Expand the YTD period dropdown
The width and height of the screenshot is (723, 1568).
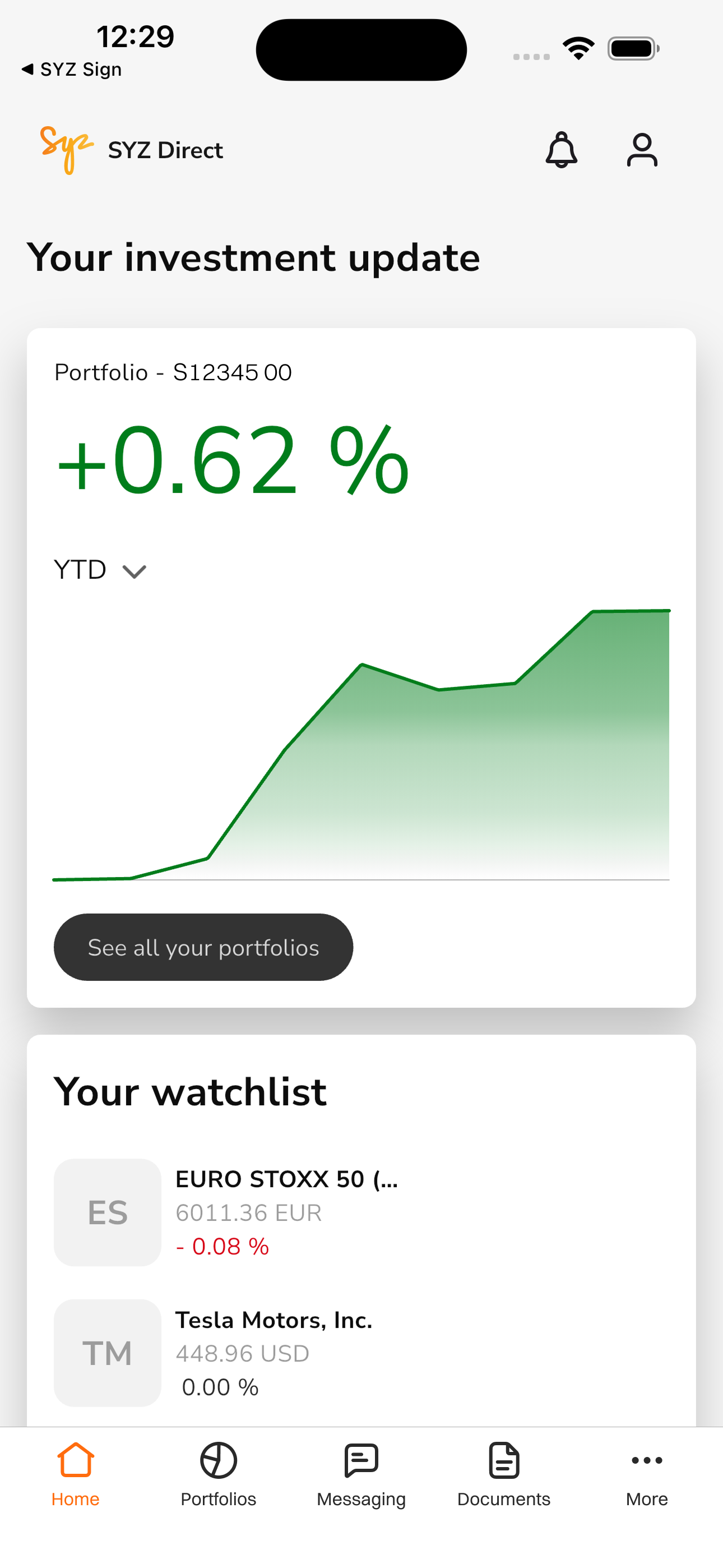pos(100,570)
